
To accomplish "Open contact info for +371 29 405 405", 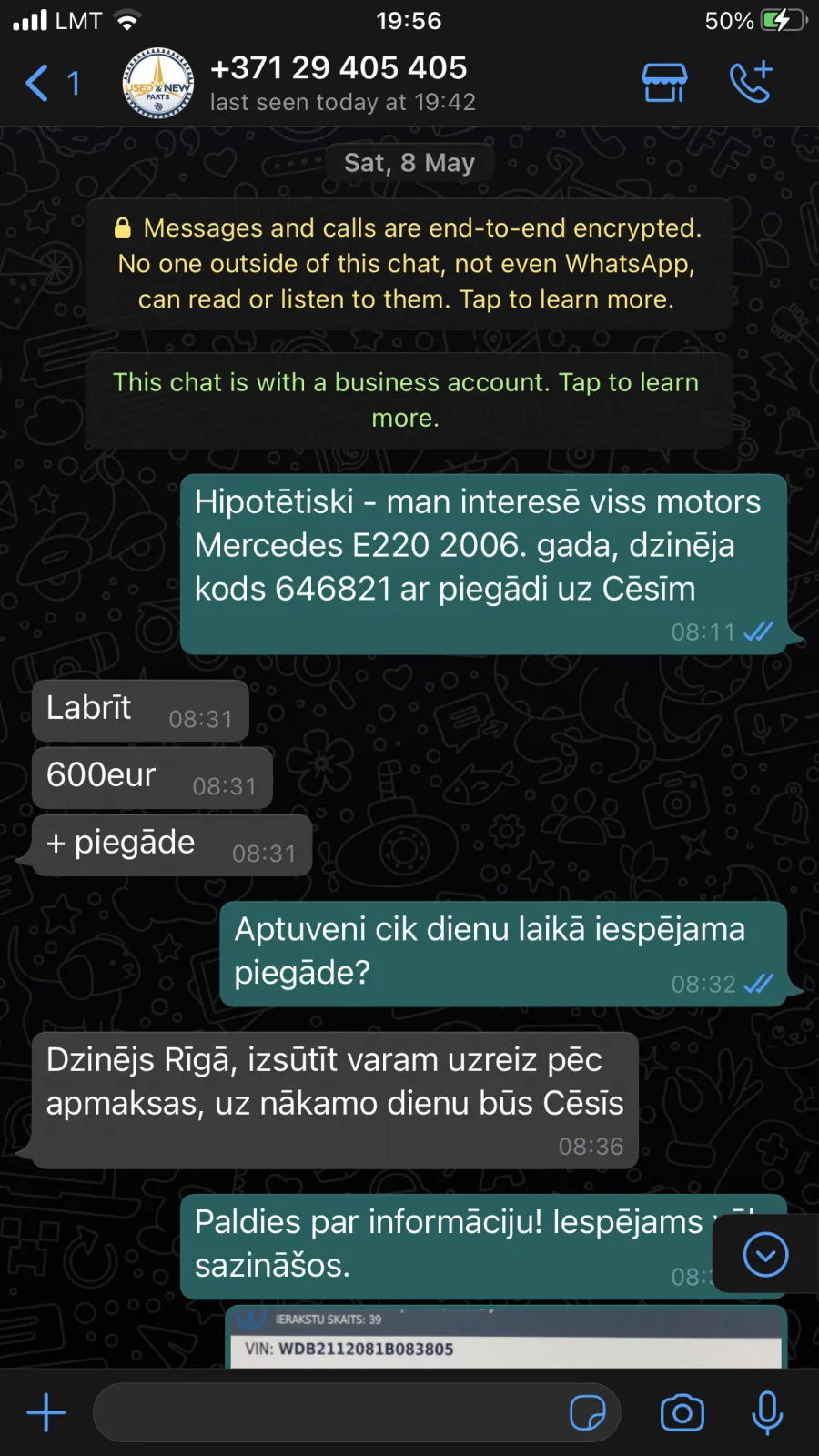I will pos(342,83).
